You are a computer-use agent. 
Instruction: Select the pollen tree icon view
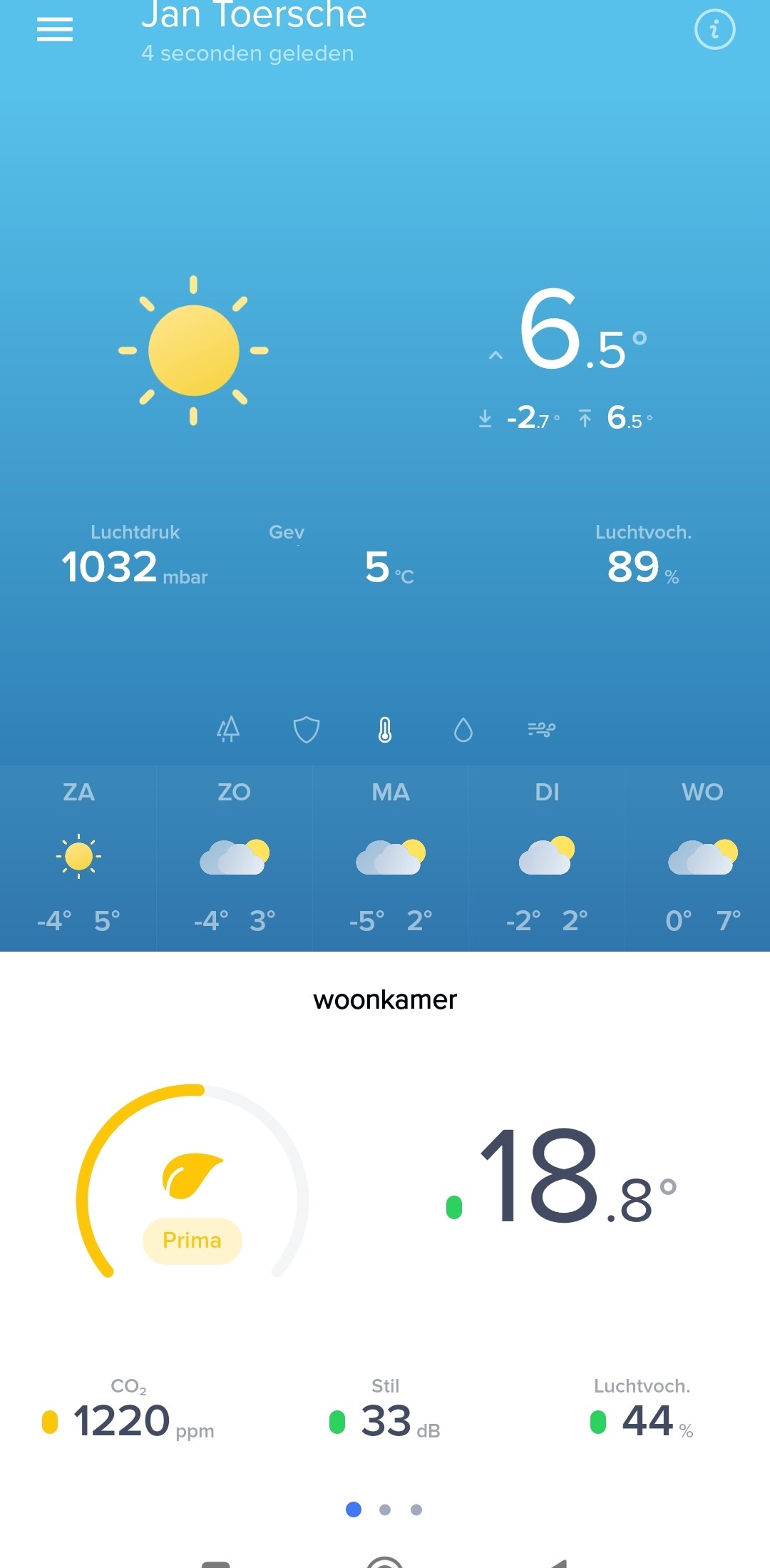(x=228, y=729)
